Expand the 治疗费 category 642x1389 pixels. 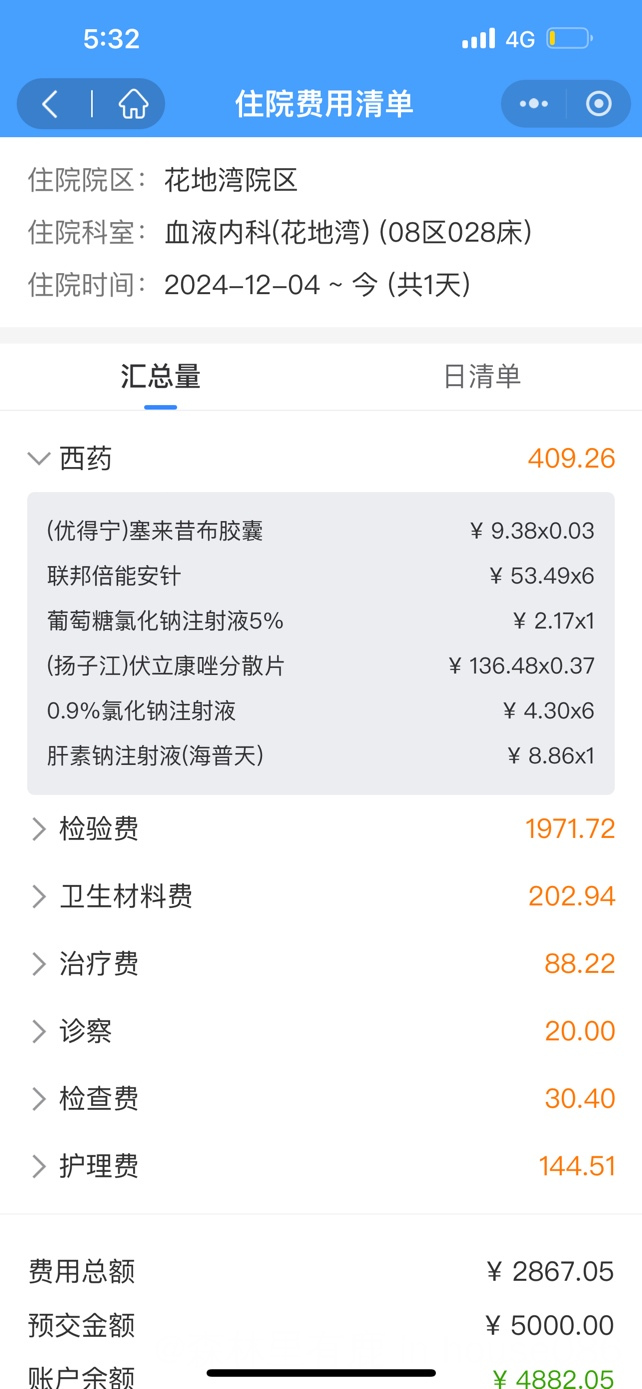pyautogui.click(x=321, y=964)
